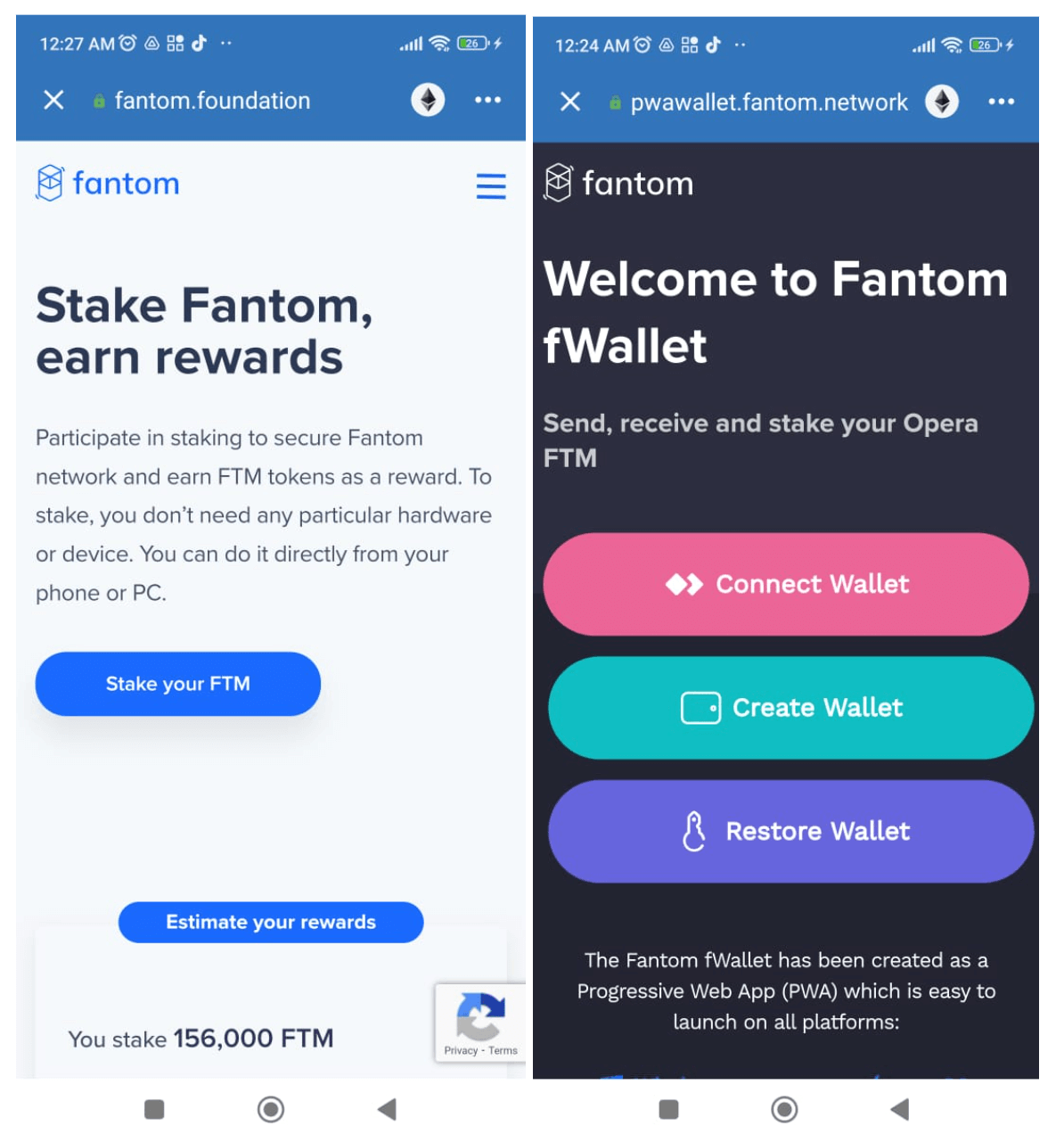Open the hamburger menu on the Fantom site
Viewport: 1064px width, 1134px height.
491,185
